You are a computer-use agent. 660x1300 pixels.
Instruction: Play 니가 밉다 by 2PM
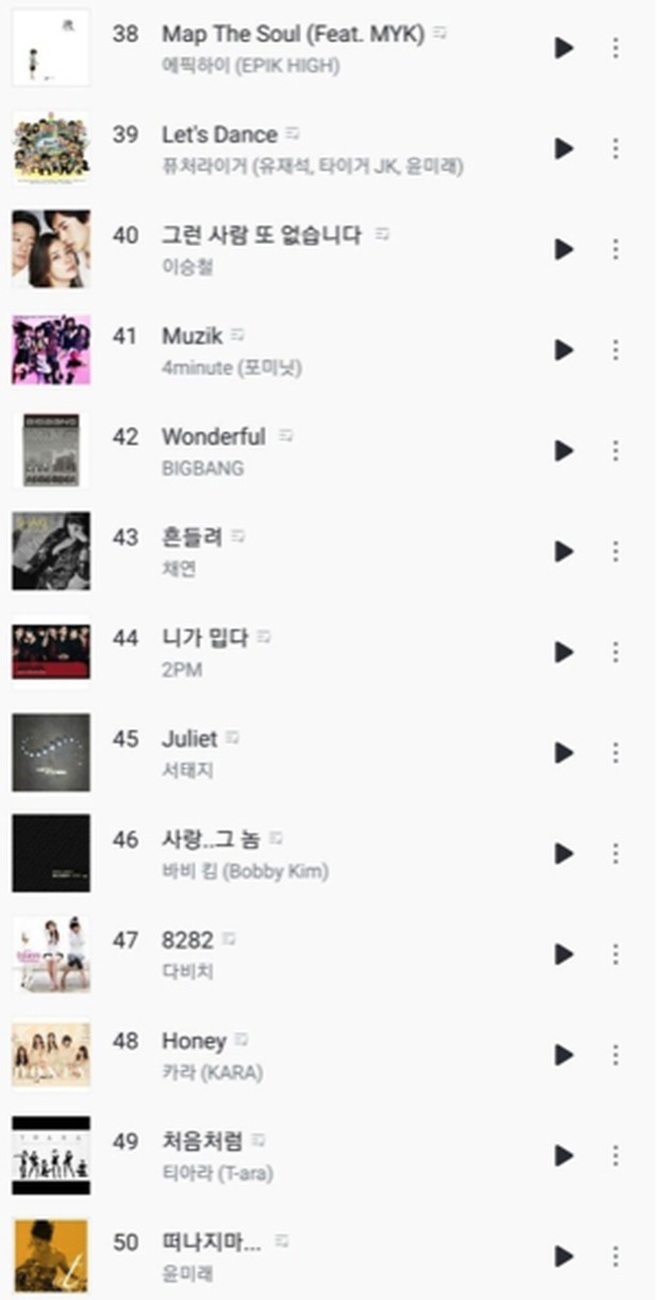click(564, 652)
